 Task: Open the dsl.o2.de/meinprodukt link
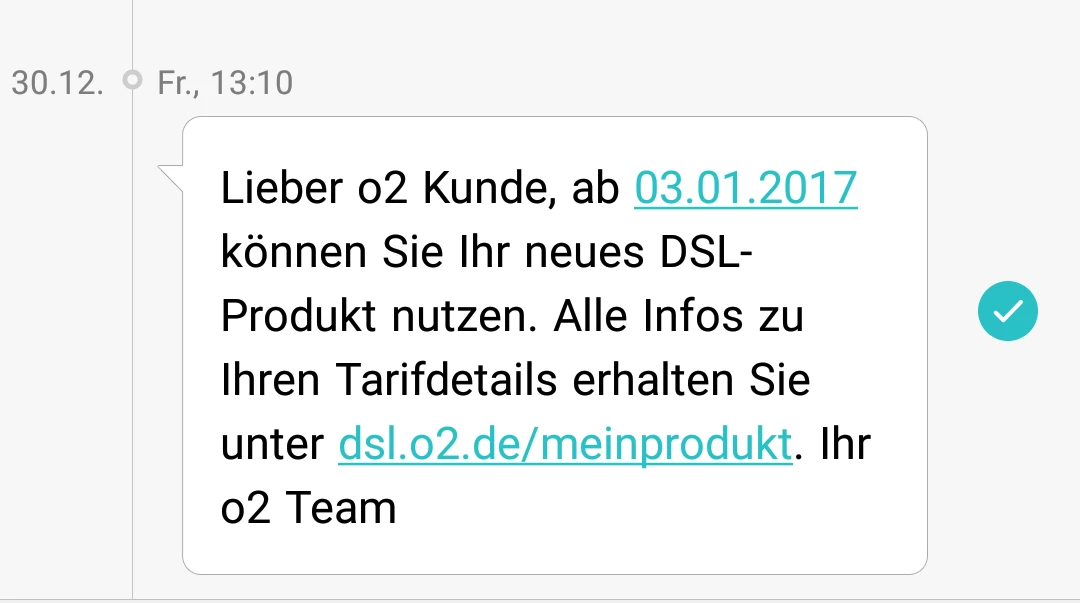pyautogui.click(x=566, y=444)
